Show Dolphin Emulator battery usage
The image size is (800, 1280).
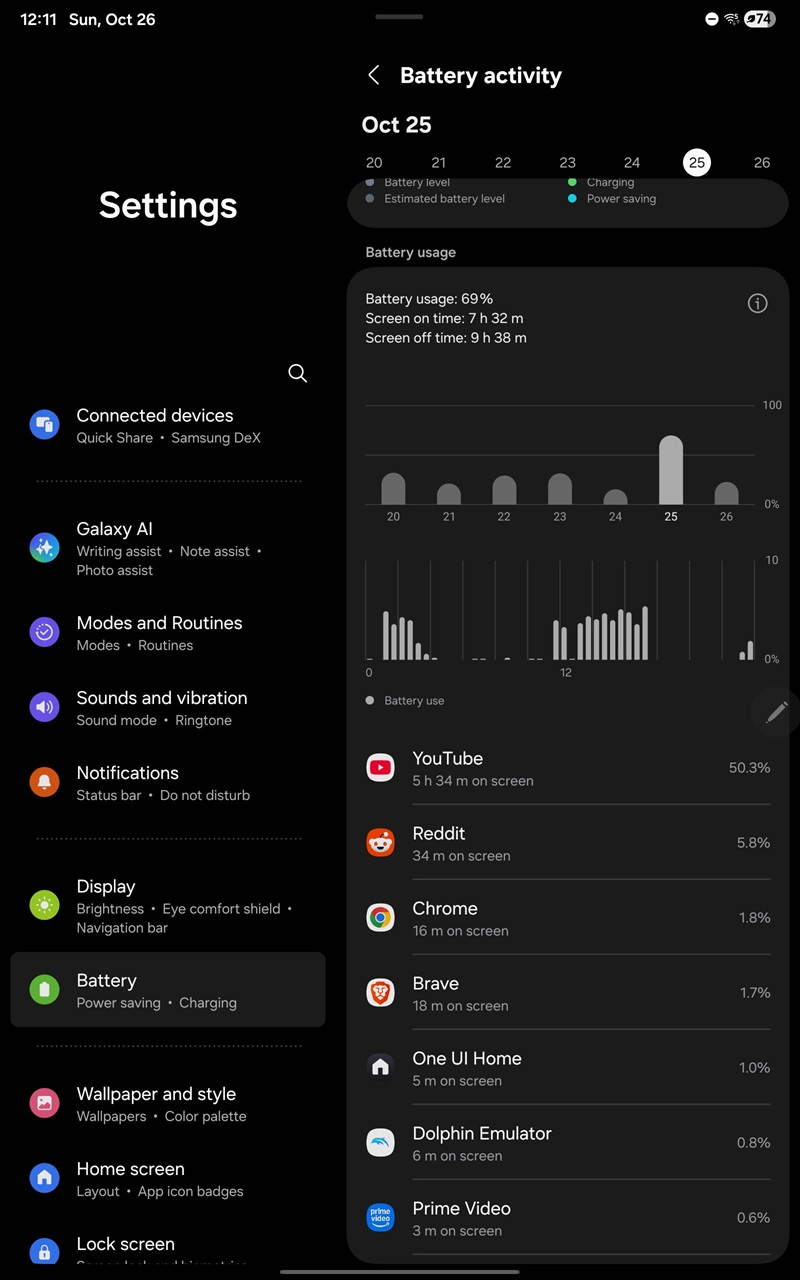point(568,1143)
